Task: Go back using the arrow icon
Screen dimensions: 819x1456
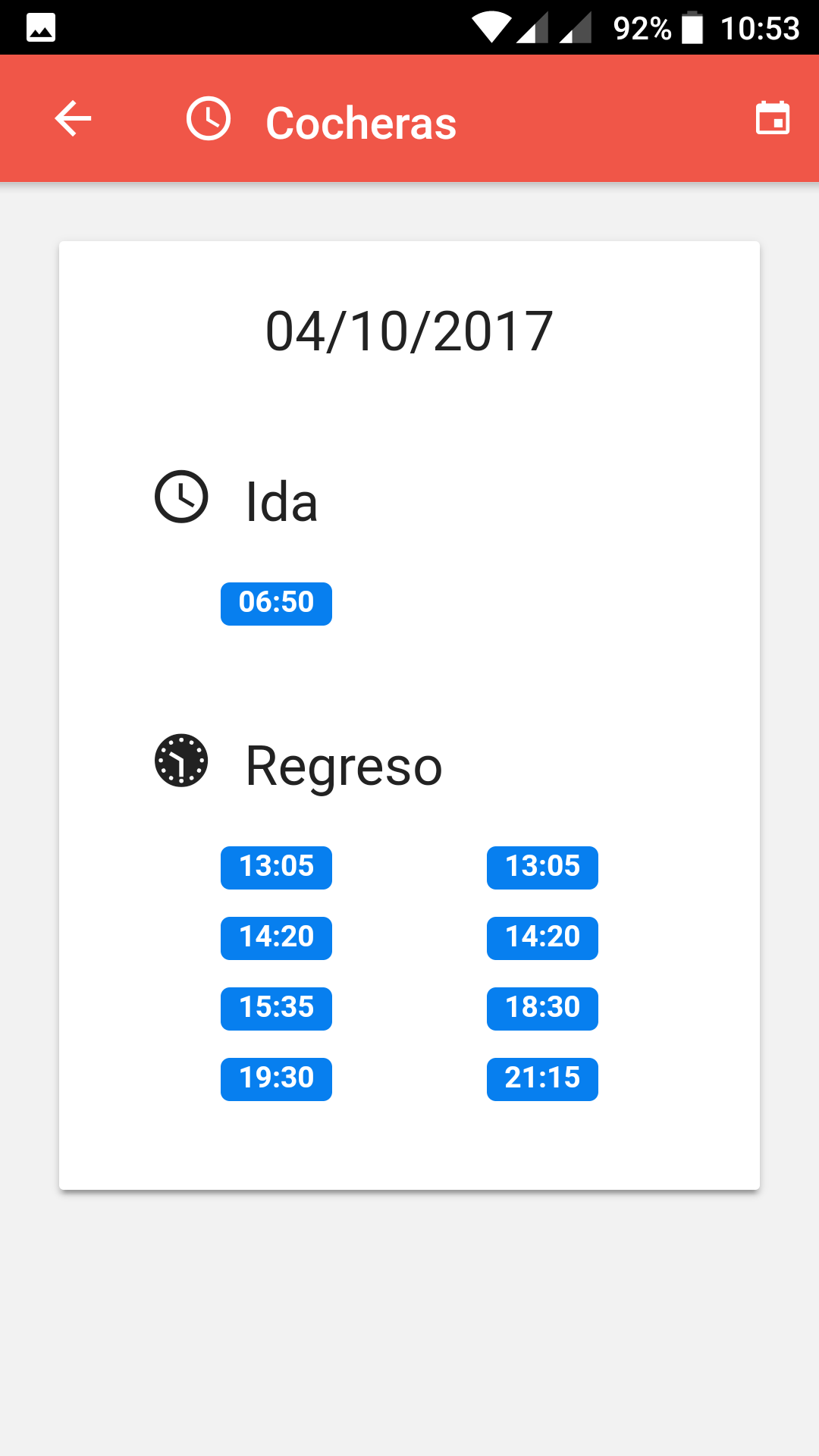Action: pyautogui.click(x=73, y=119)
